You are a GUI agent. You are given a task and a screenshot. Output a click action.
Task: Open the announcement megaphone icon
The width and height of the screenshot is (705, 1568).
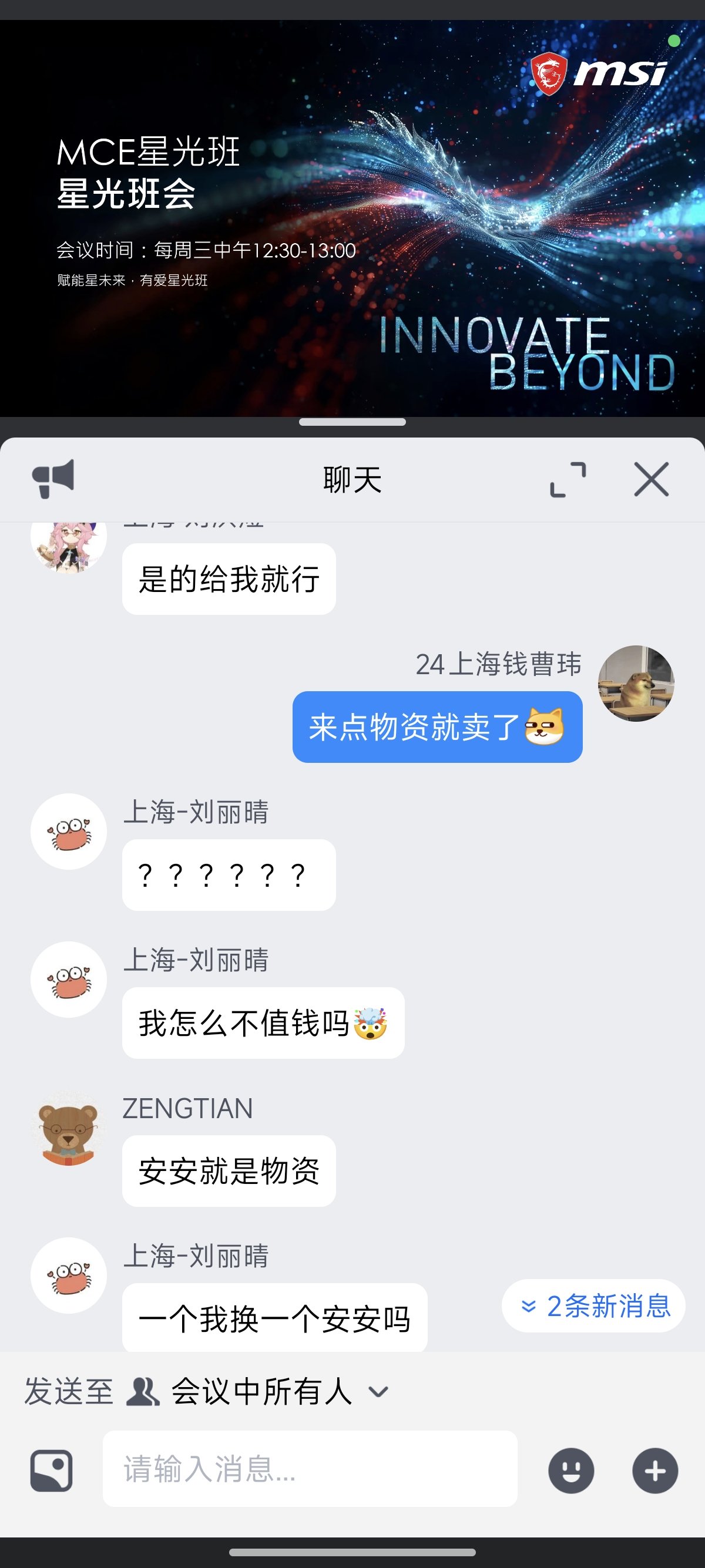[x=53, y=479]
